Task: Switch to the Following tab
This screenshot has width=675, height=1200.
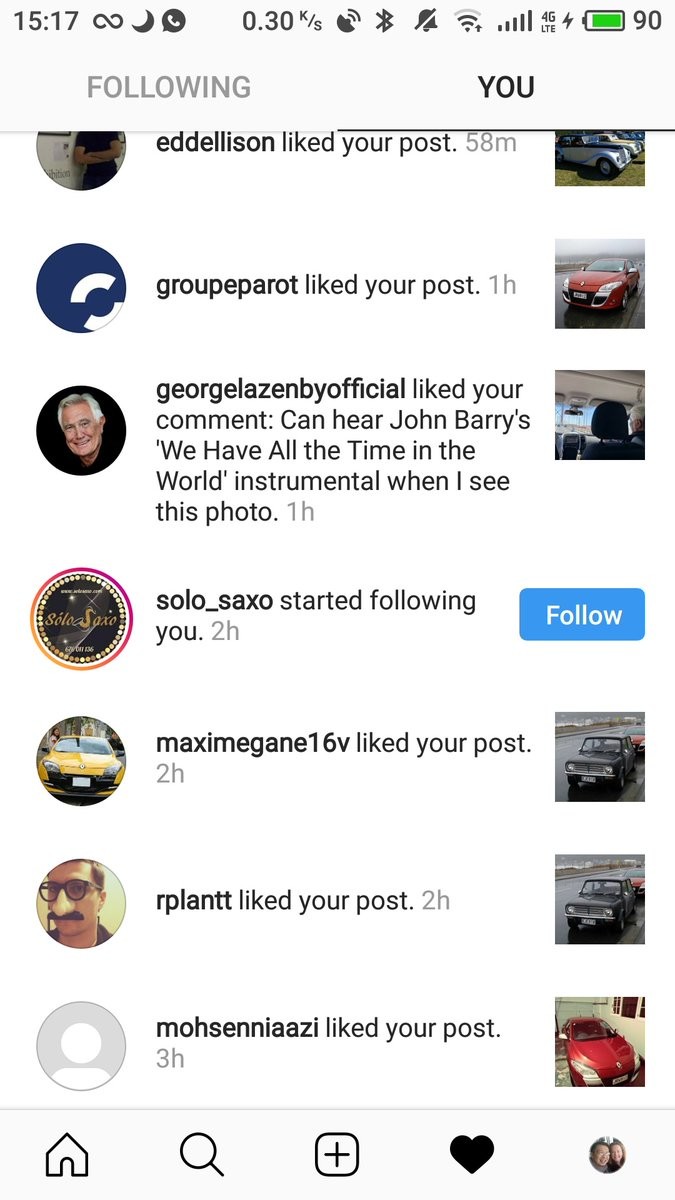Action: tap(168, 88)
